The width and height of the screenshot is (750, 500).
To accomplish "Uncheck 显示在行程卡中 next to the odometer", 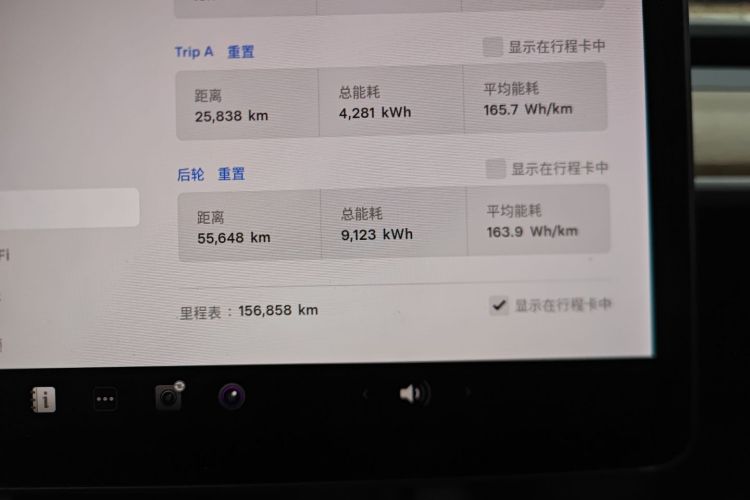I will (499, 305).
